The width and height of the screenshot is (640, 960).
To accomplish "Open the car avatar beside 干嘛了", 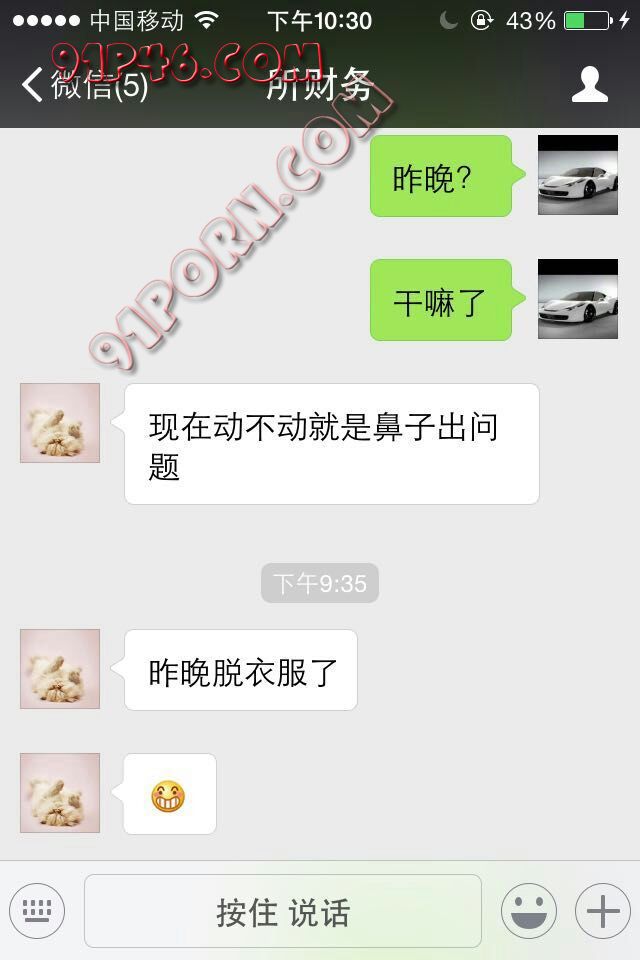I will pos(578,299).
